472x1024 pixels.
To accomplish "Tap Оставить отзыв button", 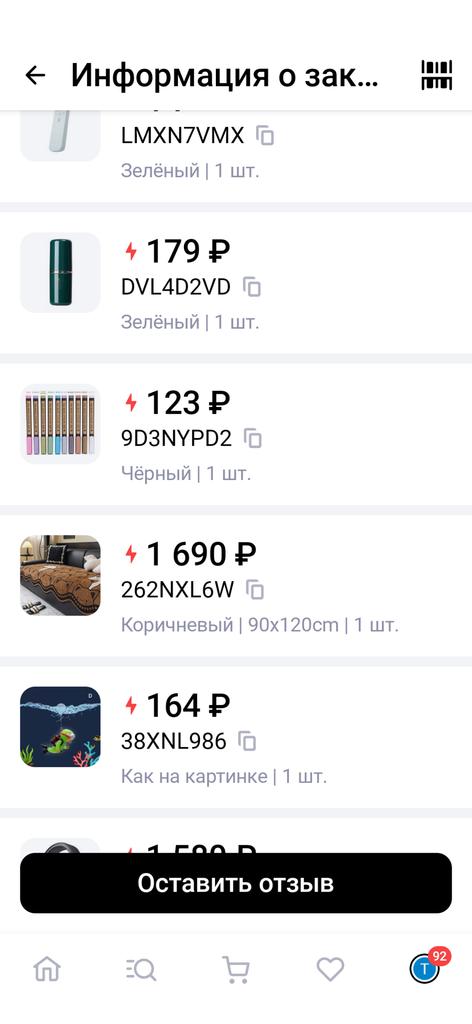I will [x=236, y=883].
